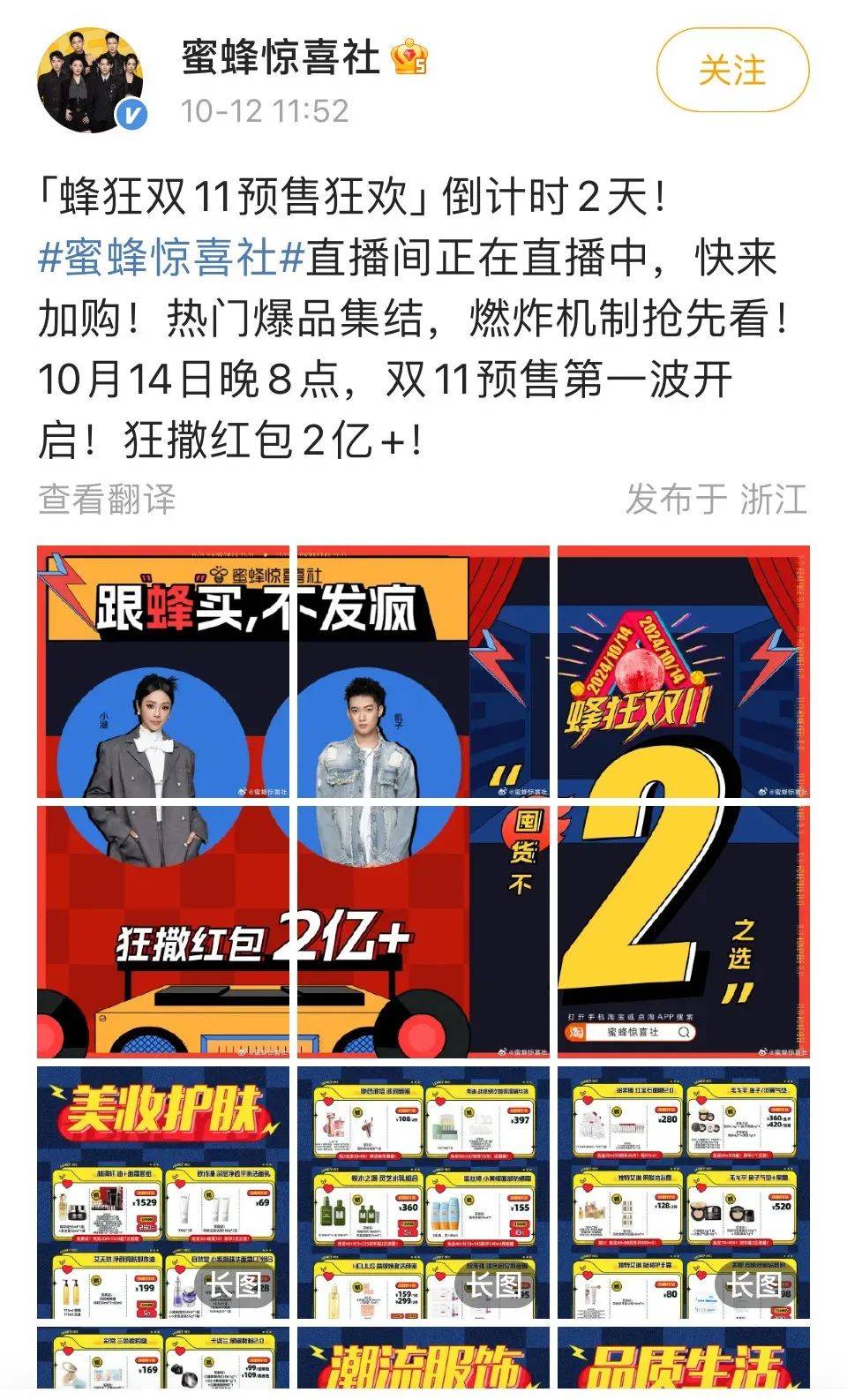Viewport: 847px width, 1400px height.
Task: Open the 跟蜂买,不发疯 image tile
Action: [162, 672]
